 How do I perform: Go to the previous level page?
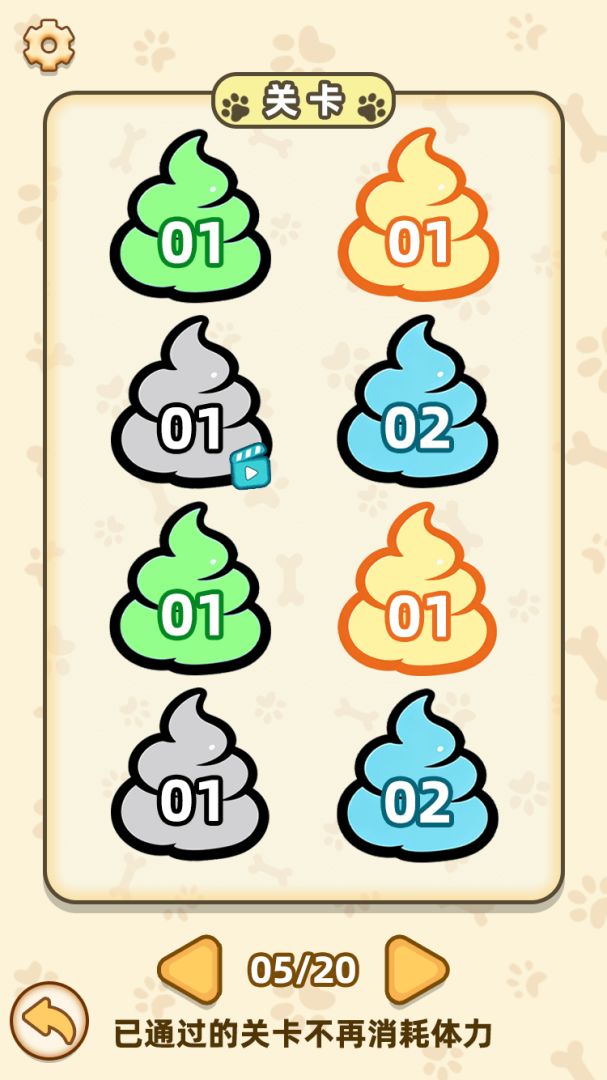pyautogui.click(x=190, y=968)
